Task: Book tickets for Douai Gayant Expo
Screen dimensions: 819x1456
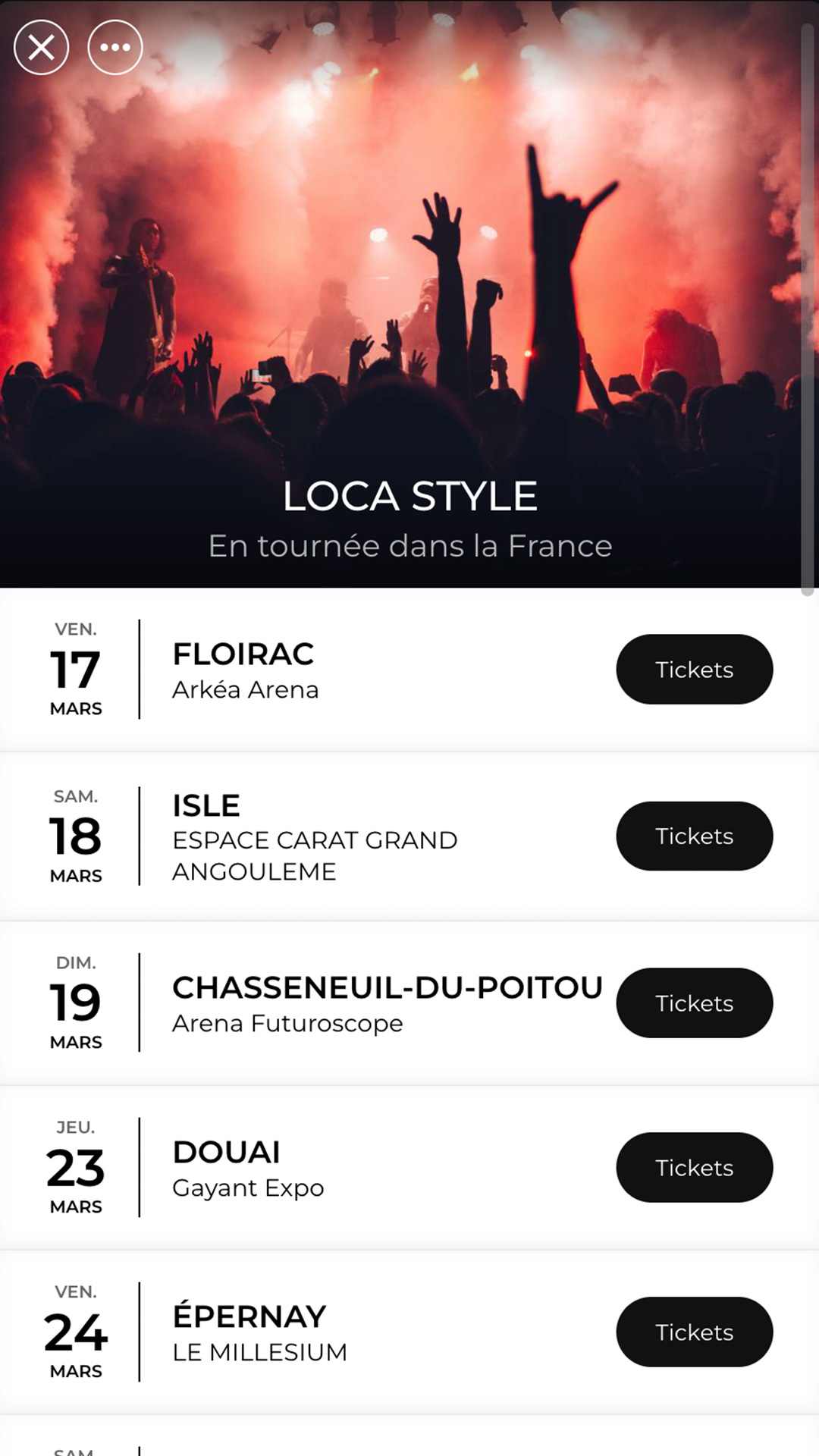Action: click(694, 1167)
